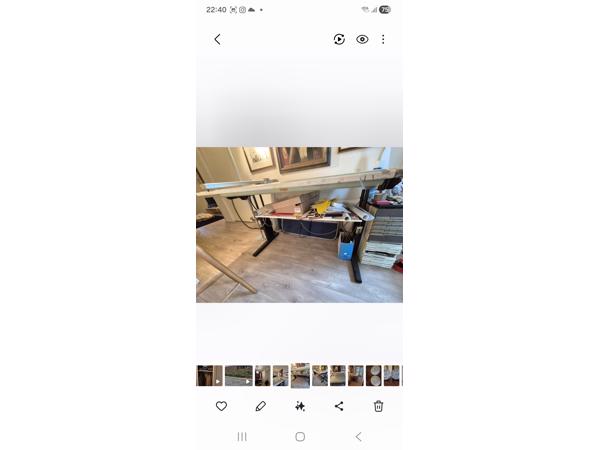The image size is (600, 450).
Task: Edit the photo with pencil icon
Action: (260, 406)
